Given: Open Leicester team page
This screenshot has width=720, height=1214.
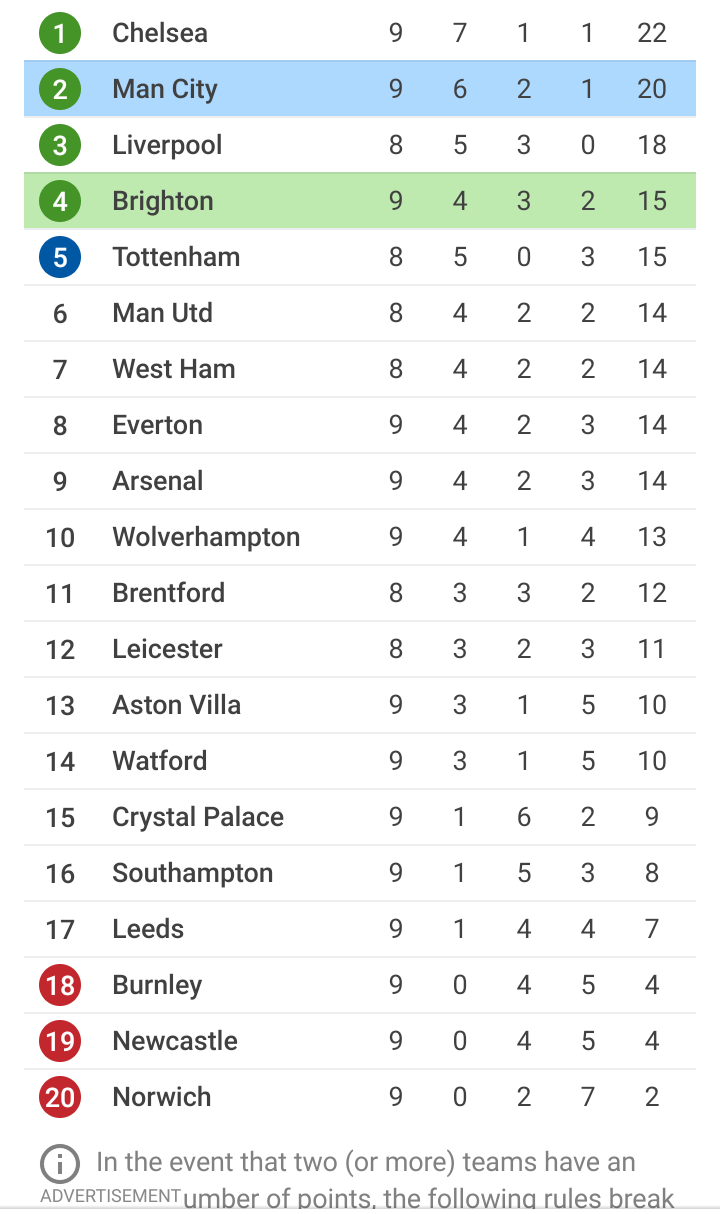Looking at the screenshot, I should pyautogui.click(x=360, y=649).
